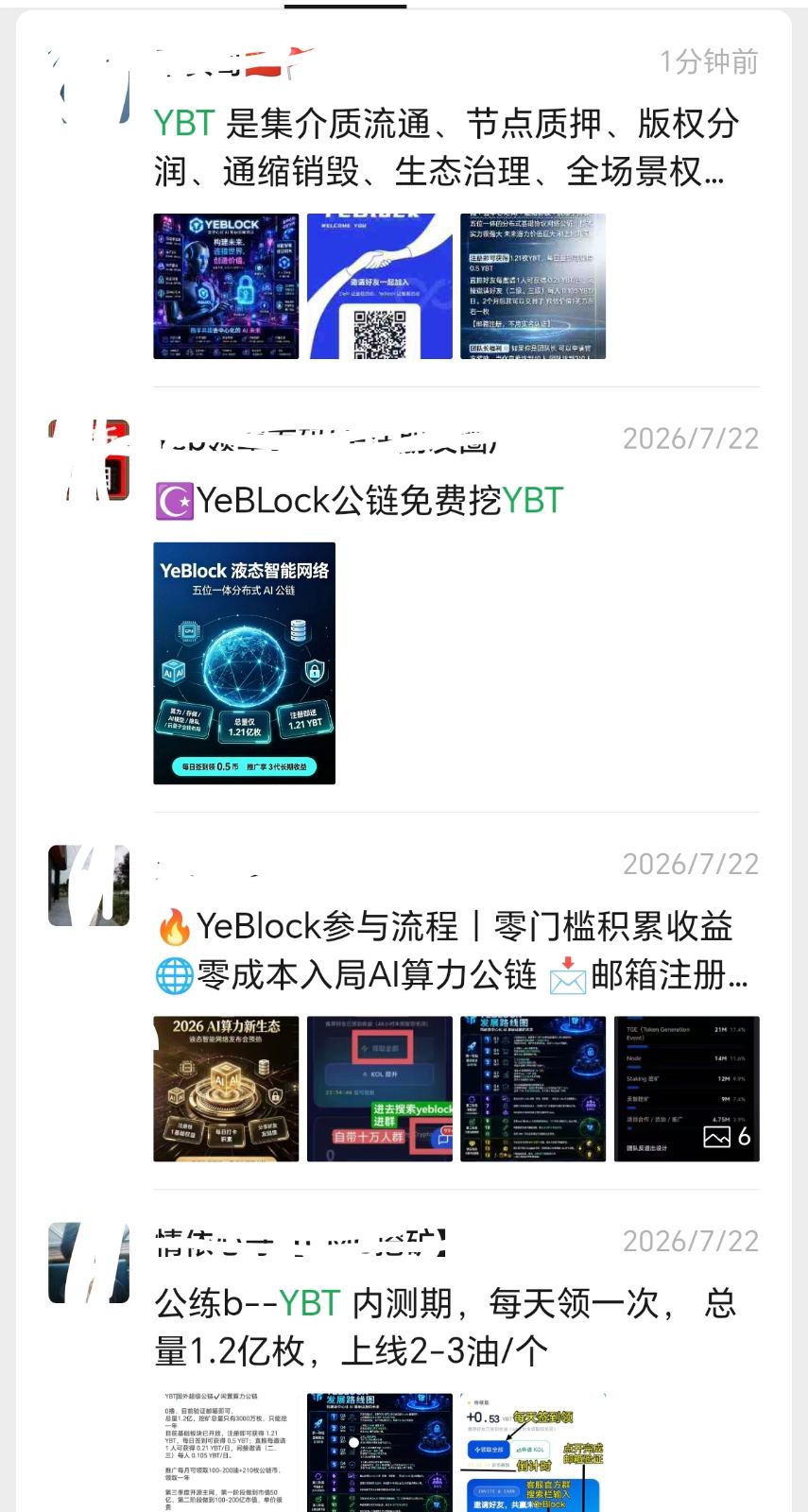The image size is (808, 1512).
Task: Open the image showing 6 more photos
Action: 687,1089
